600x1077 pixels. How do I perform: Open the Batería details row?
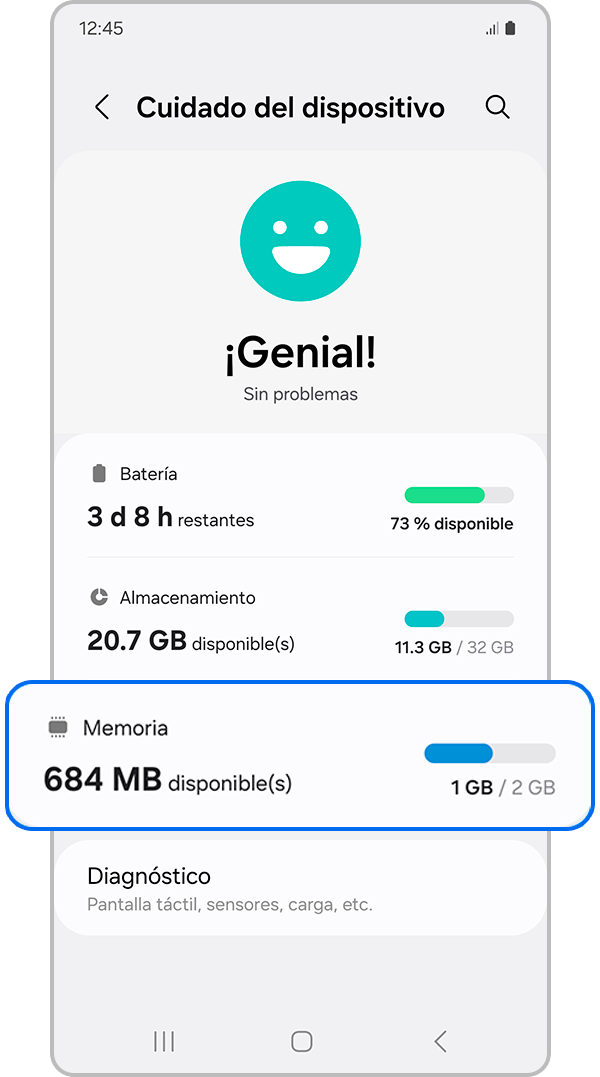[300, 498]
